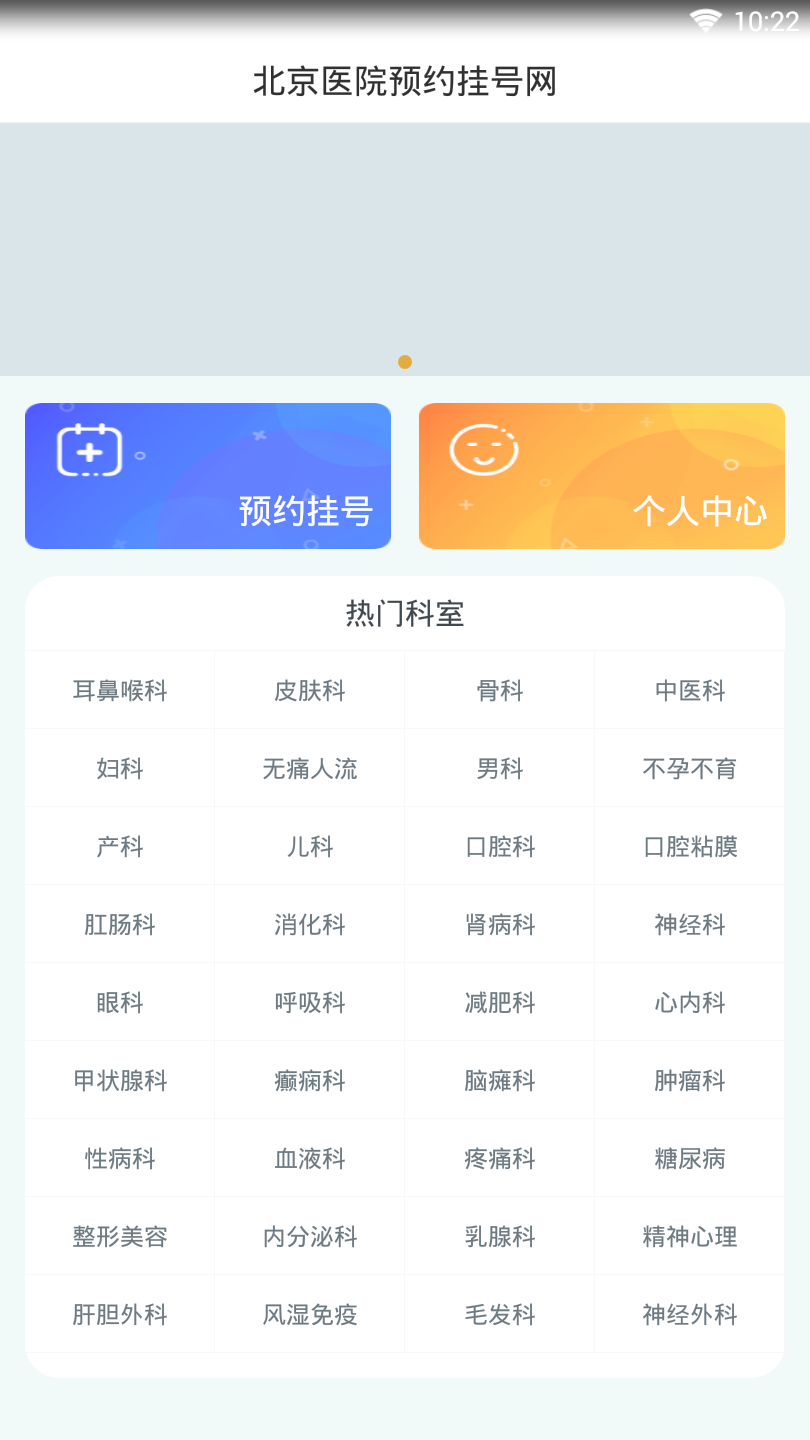Select the 不孕不育 department

pyautogui.click(x=689, y=768)
